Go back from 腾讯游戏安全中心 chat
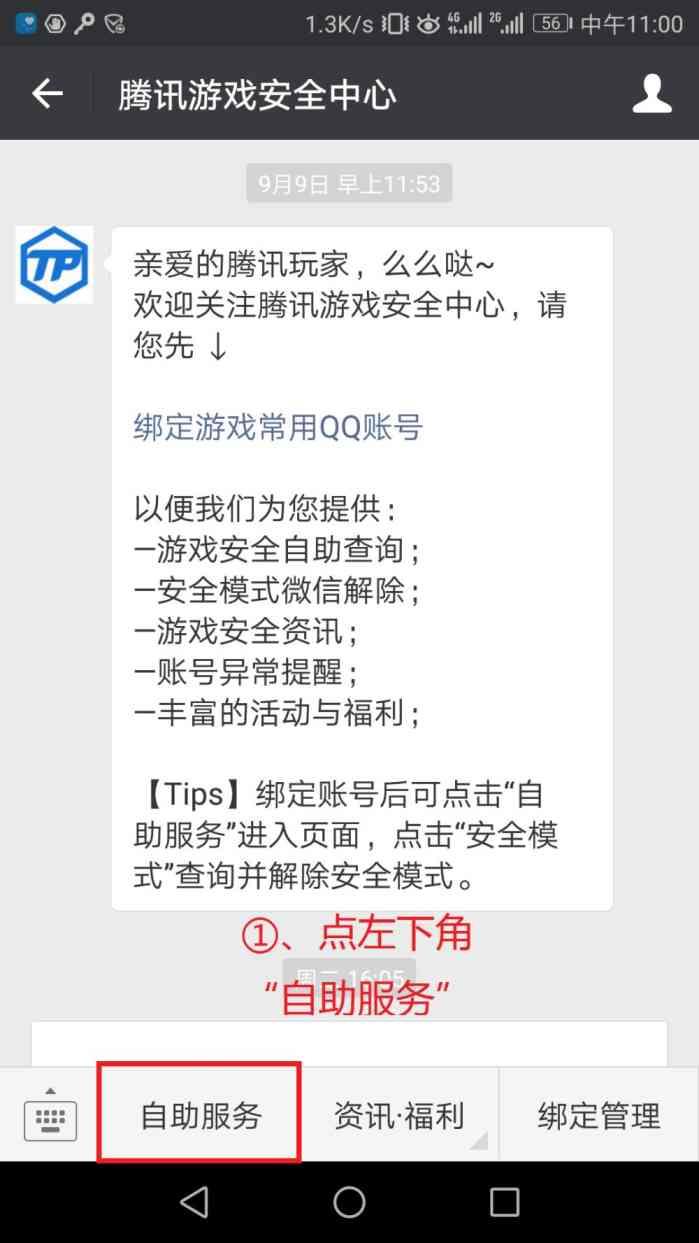The width and height of the screenshot is (699, 1243). pyautogui.click(x=47, y=94)
